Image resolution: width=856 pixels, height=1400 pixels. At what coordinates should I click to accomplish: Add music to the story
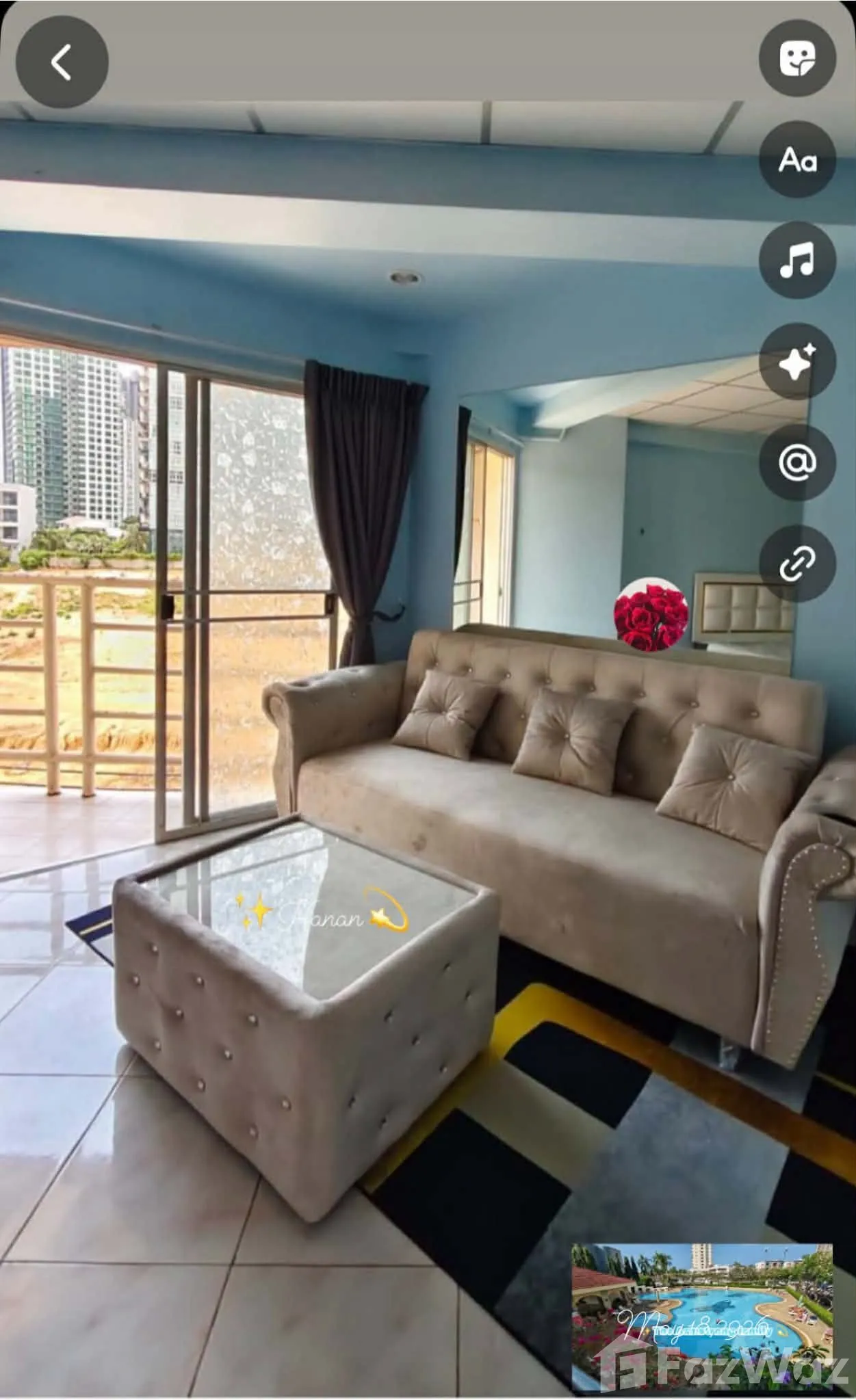click(797, 260)
